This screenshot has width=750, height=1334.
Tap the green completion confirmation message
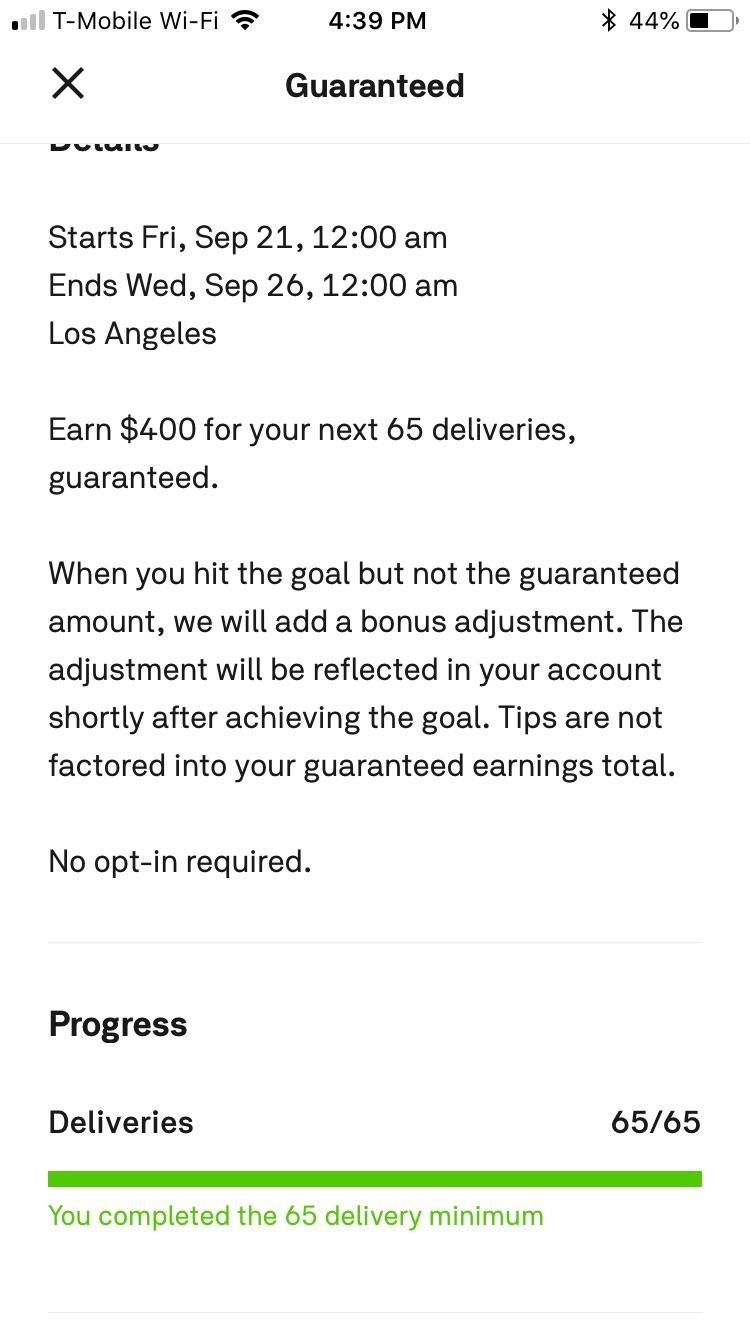pyautogui.click(x=295, y=1216)
